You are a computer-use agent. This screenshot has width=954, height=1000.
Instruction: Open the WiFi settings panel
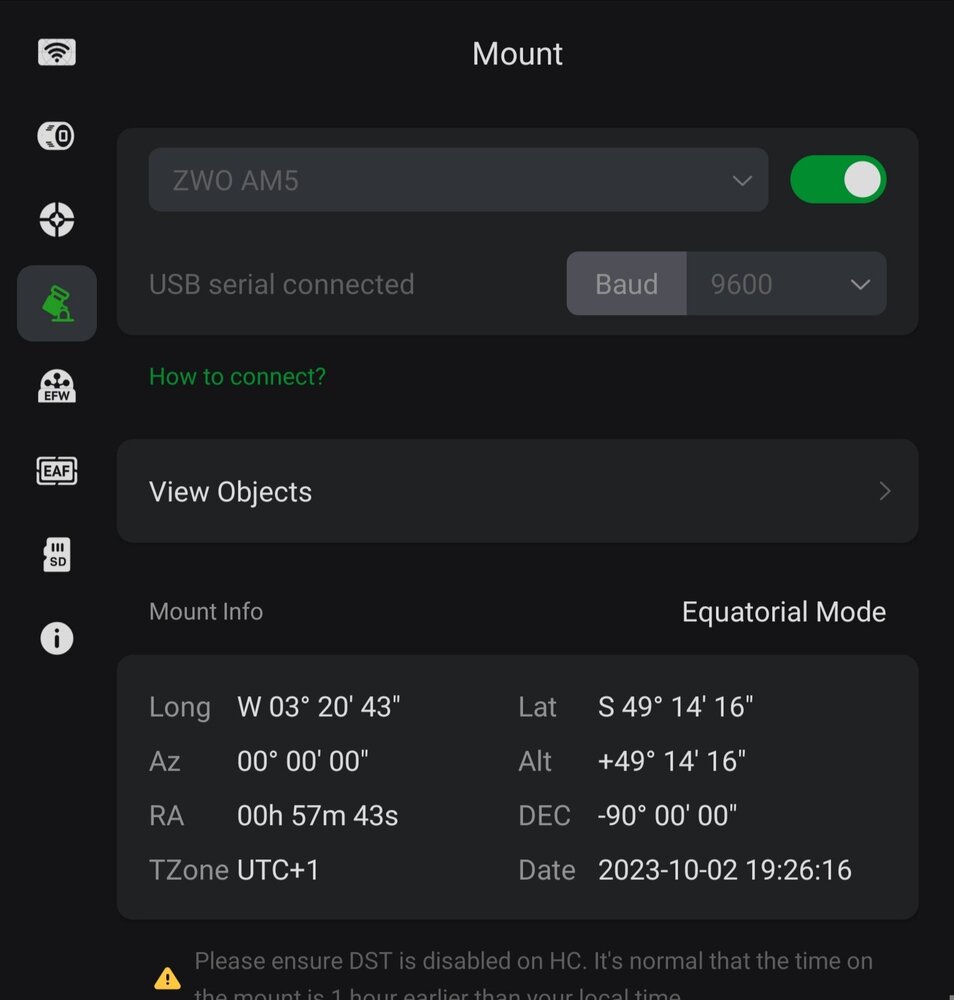[56, 51]
